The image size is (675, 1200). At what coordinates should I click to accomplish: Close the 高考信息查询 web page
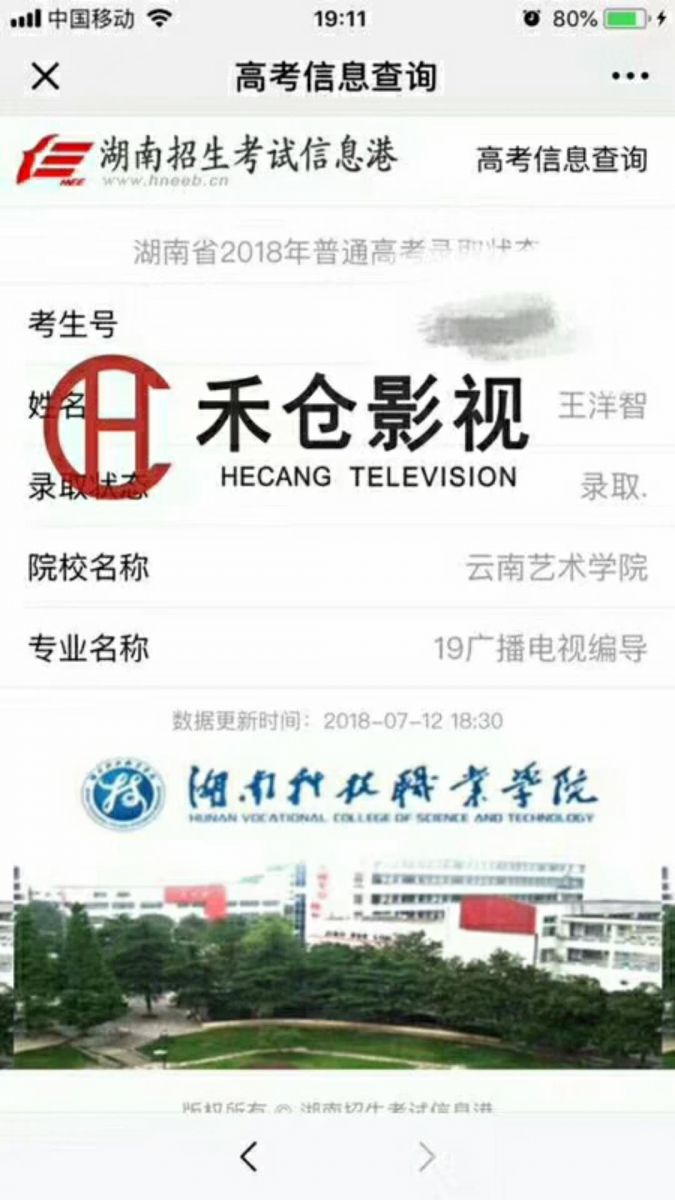point(45,76)
